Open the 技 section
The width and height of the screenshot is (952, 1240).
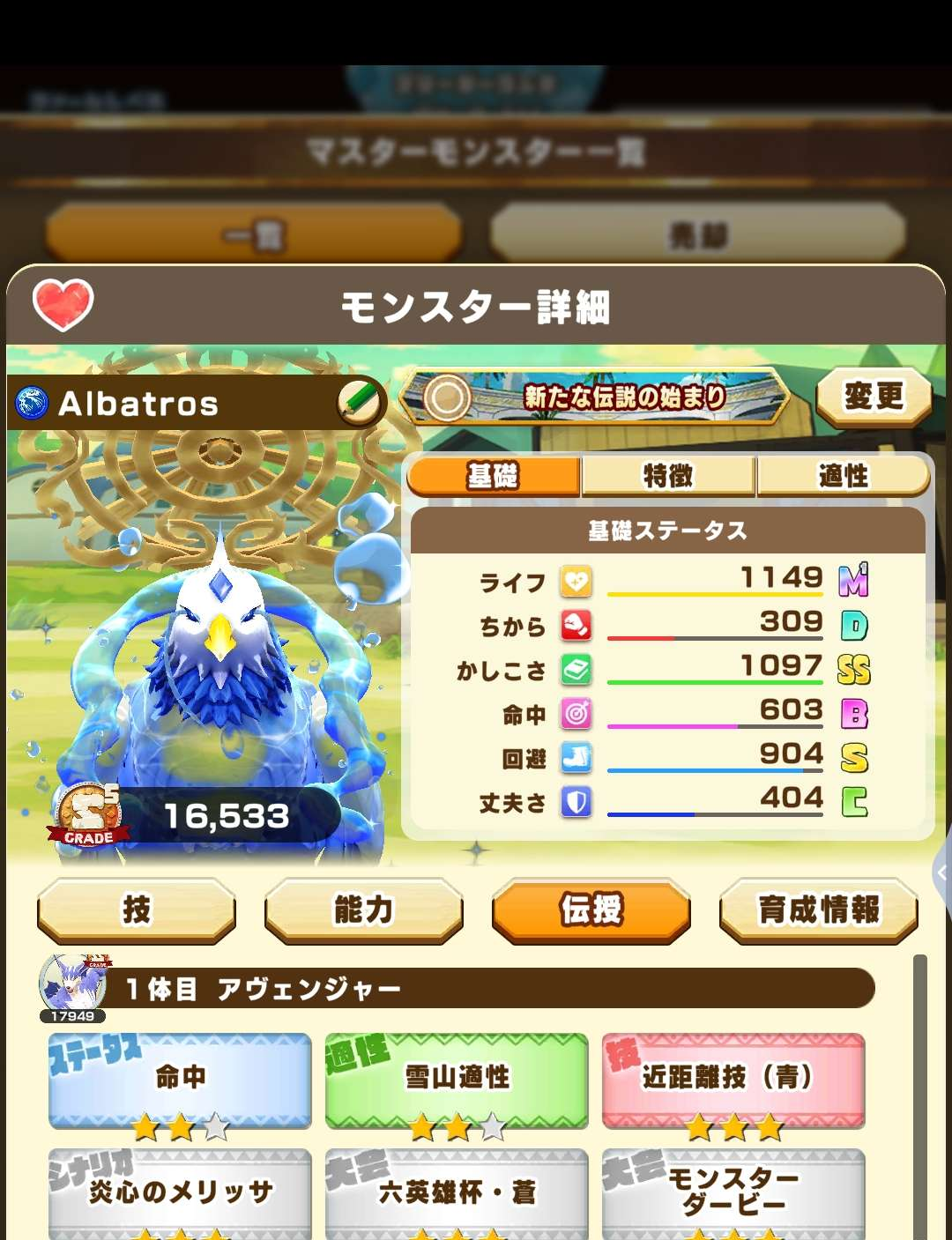click(137, 910)
